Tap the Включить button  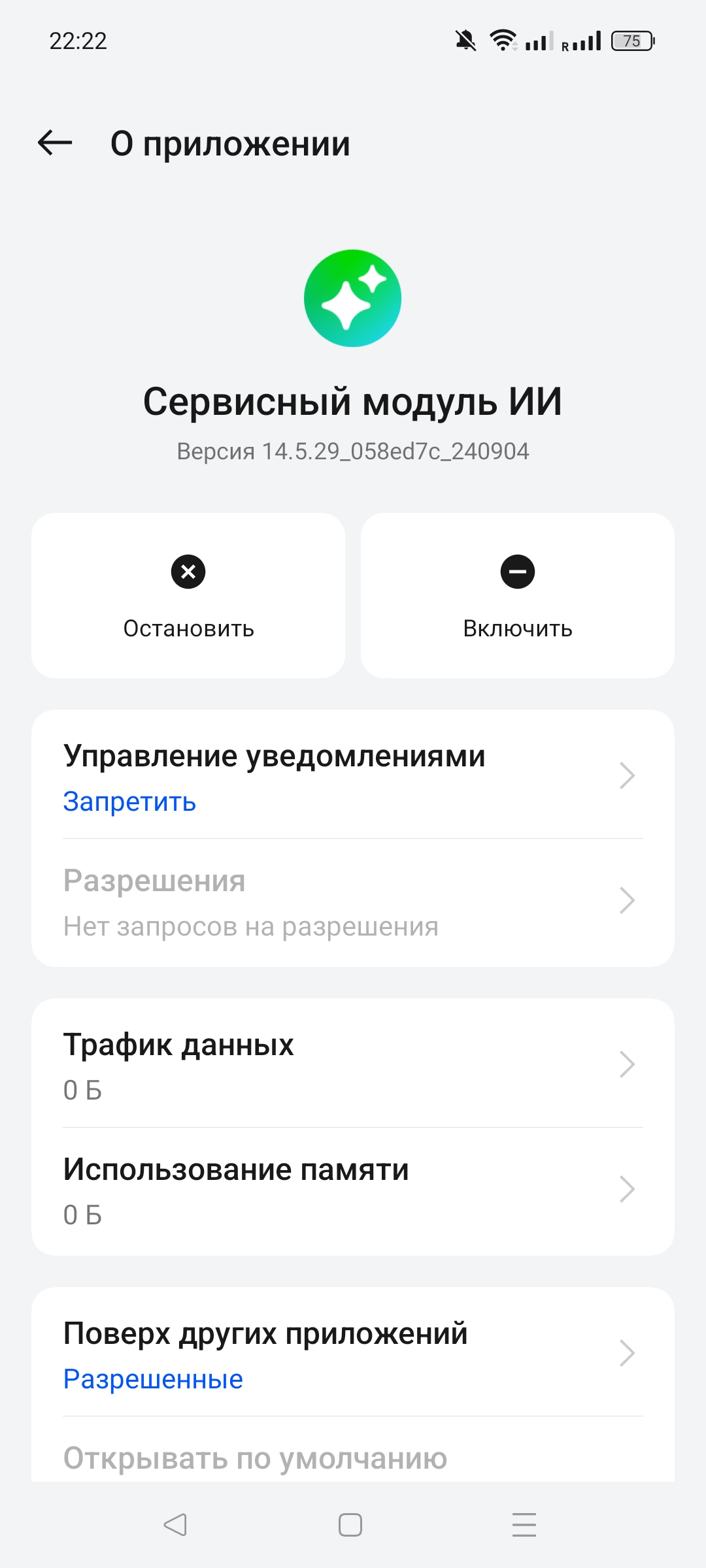(517, 595)
